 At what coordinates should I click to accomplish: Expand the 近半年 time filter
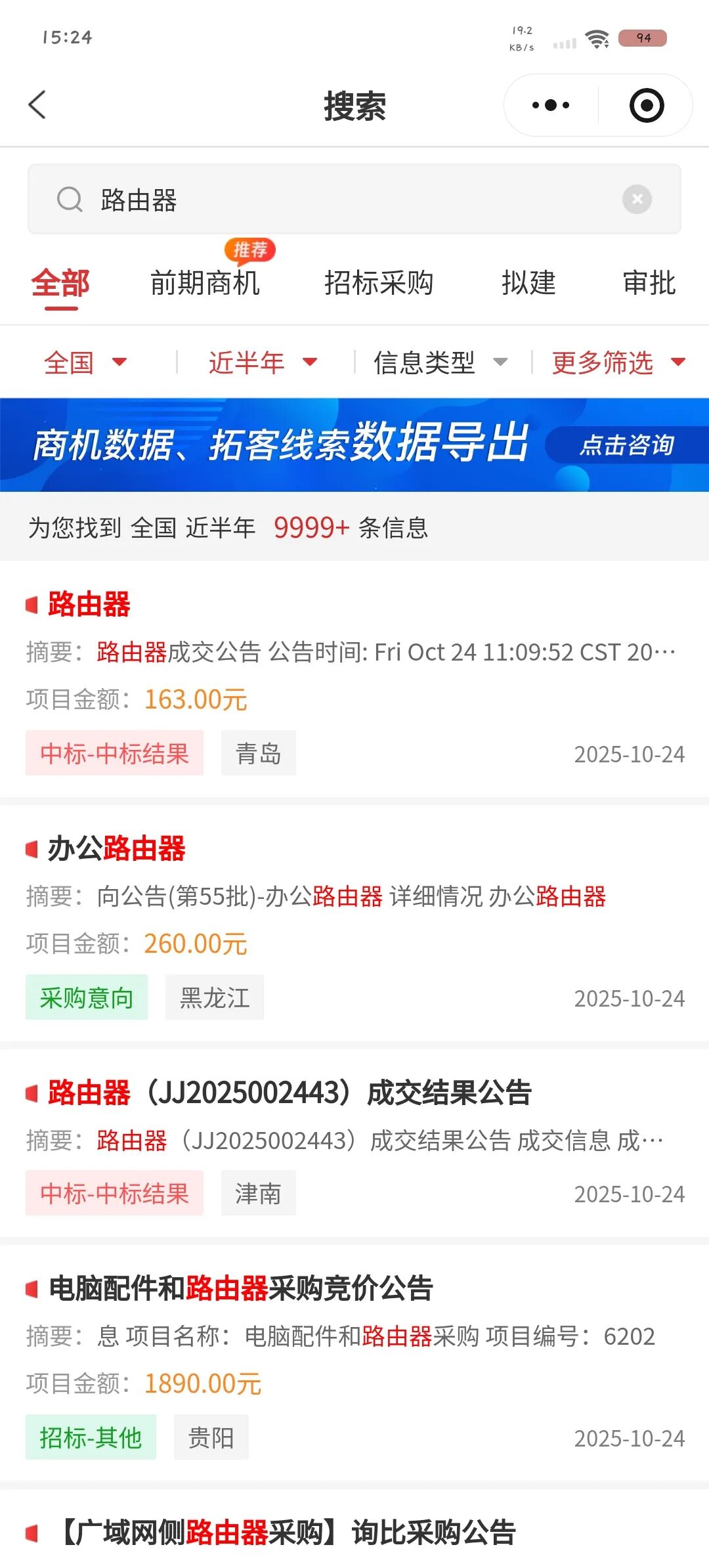[263, 362]
